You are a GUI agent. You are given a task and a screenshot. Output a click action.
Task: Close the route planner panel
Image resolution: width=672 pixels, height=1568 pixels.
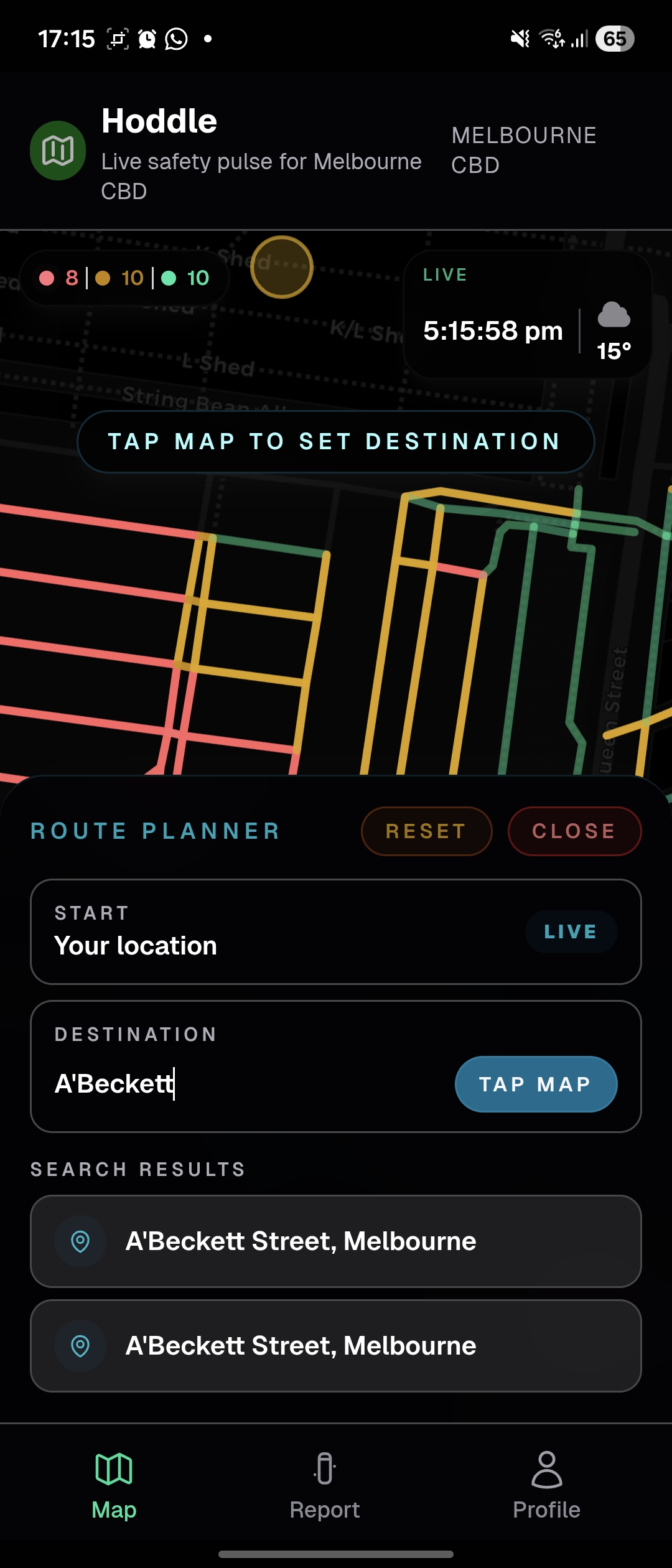tap(574, 831)
